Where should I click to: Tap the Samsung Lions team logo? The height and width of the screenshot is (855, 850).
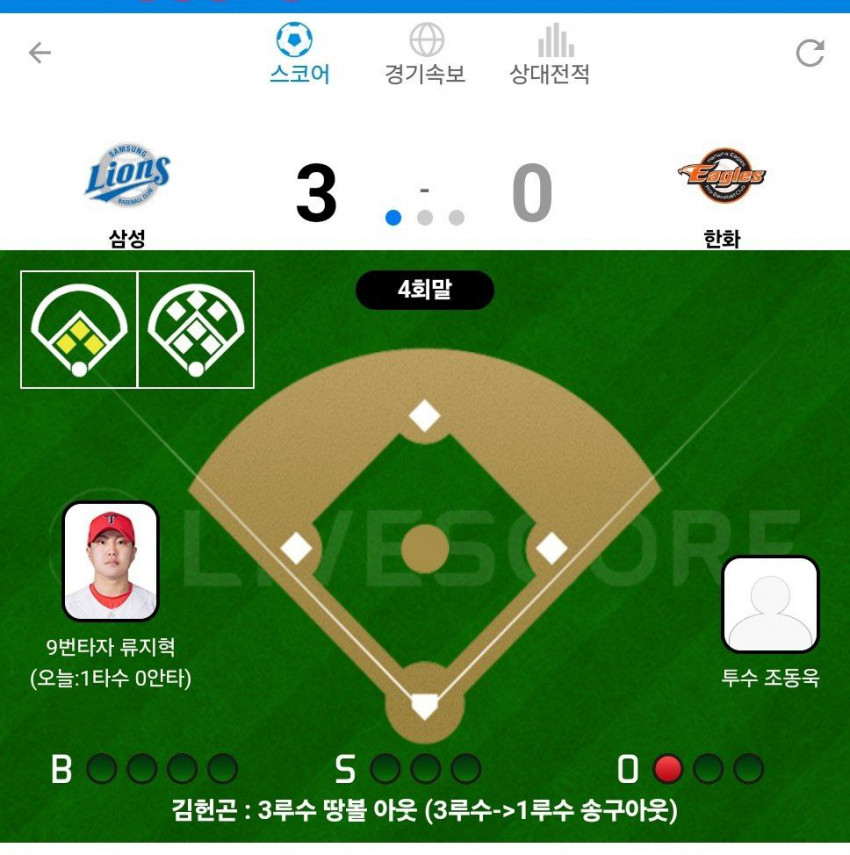click(x=127, y=176)
